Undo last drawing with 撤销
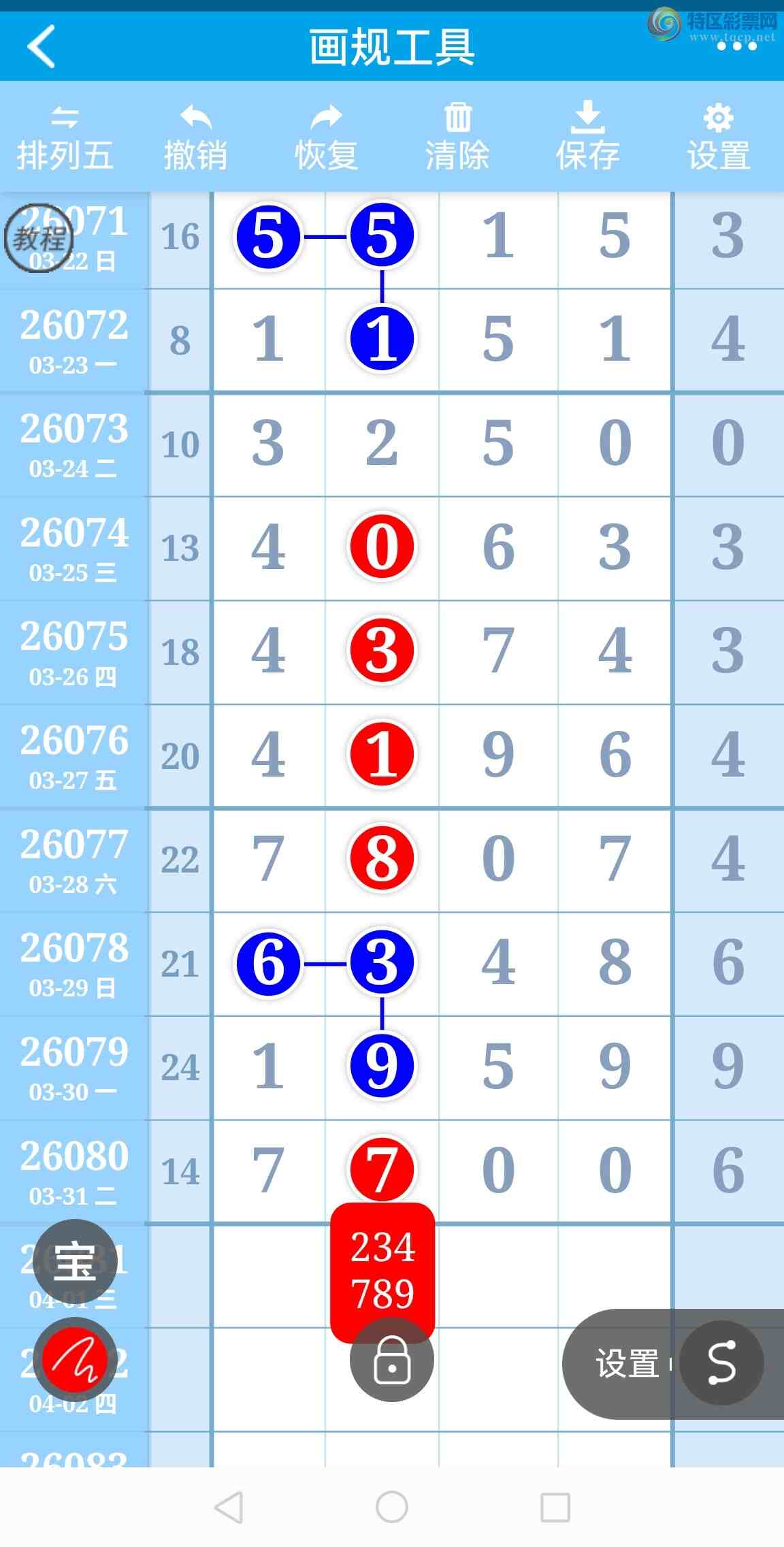The image size is (784, 1547). (196, 138)
